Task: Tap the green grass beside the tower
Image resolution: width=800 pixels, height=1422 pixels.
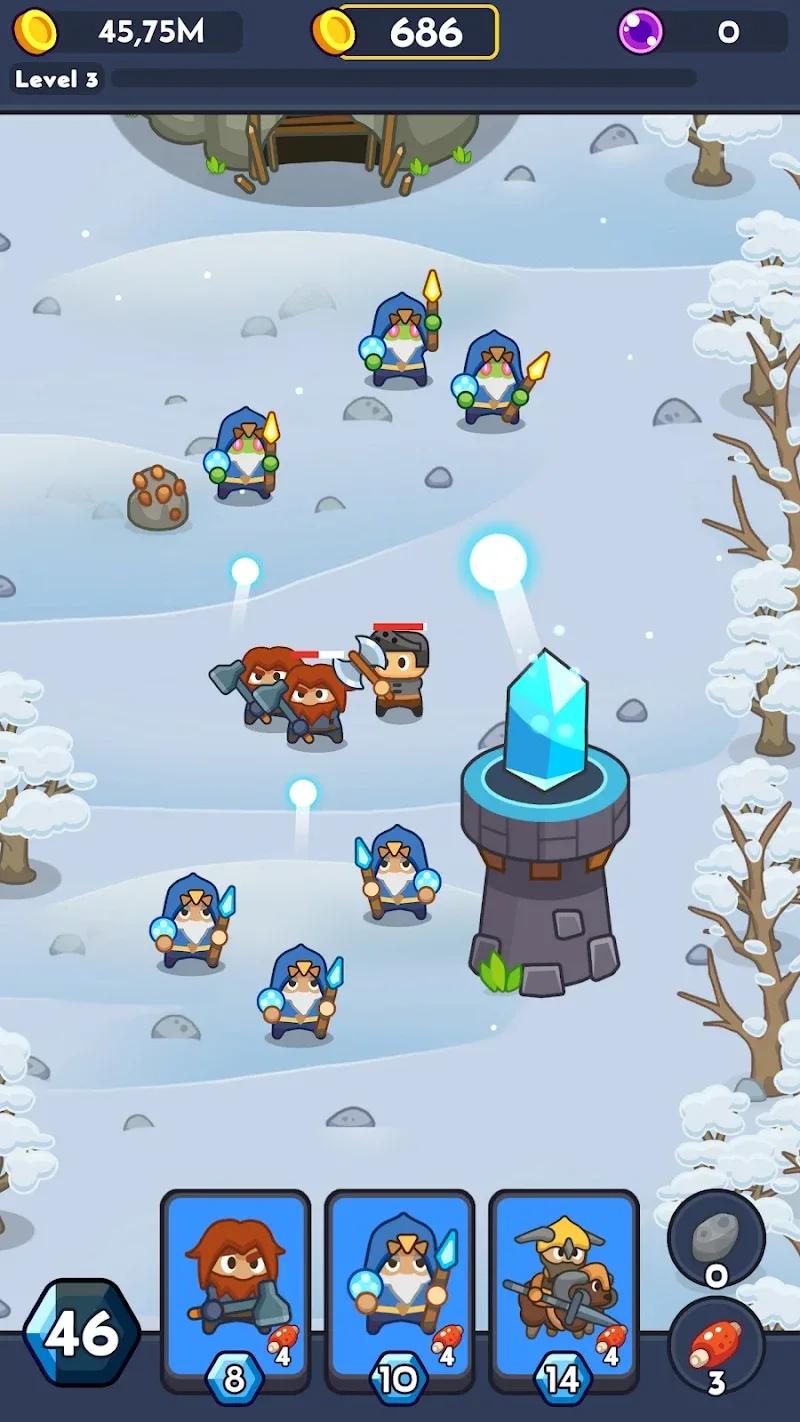Action: click(498, 975)
